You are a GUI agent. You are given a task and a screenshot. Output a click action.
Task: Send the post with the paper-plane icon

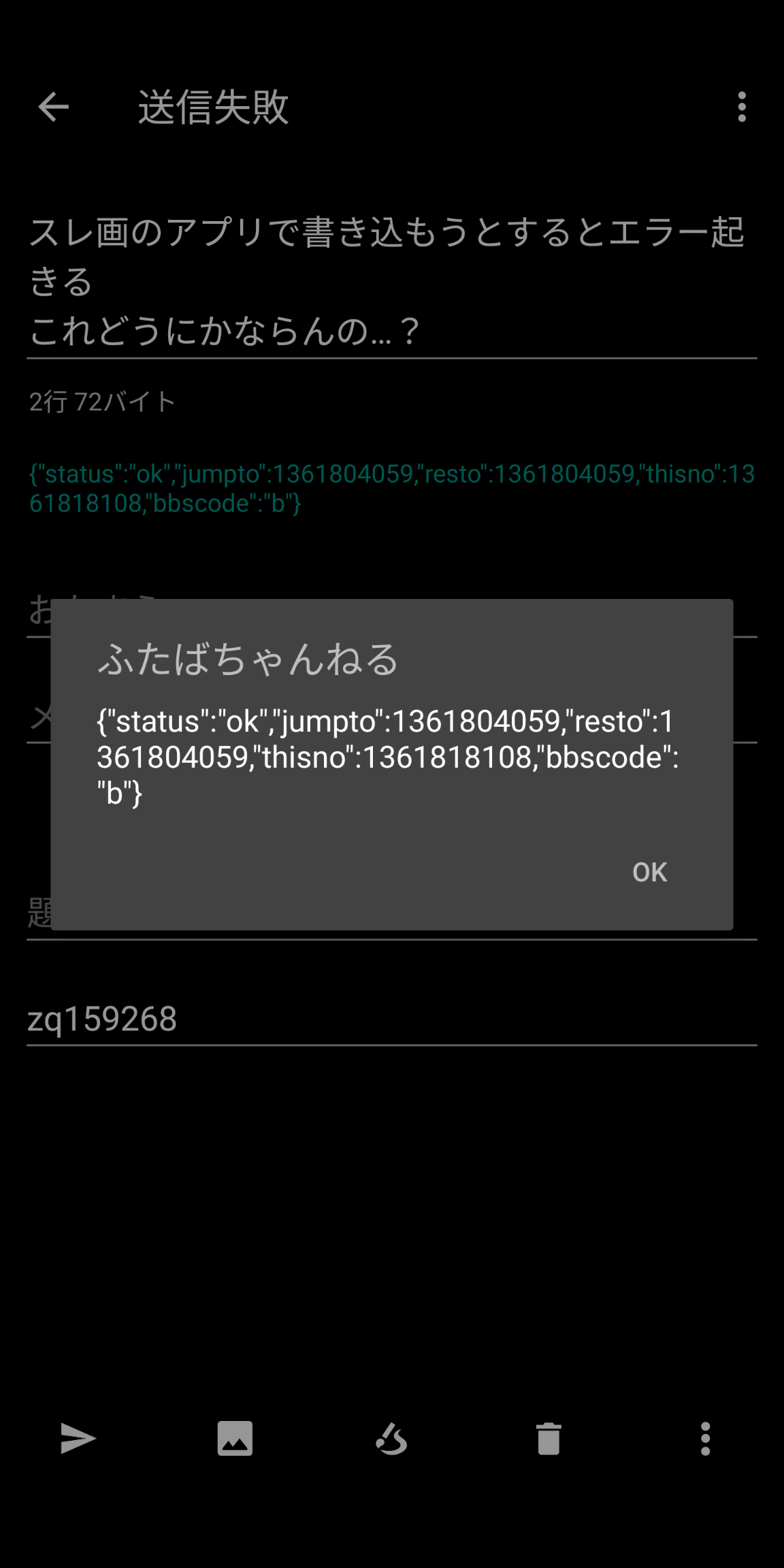[x=78, y=1438]
